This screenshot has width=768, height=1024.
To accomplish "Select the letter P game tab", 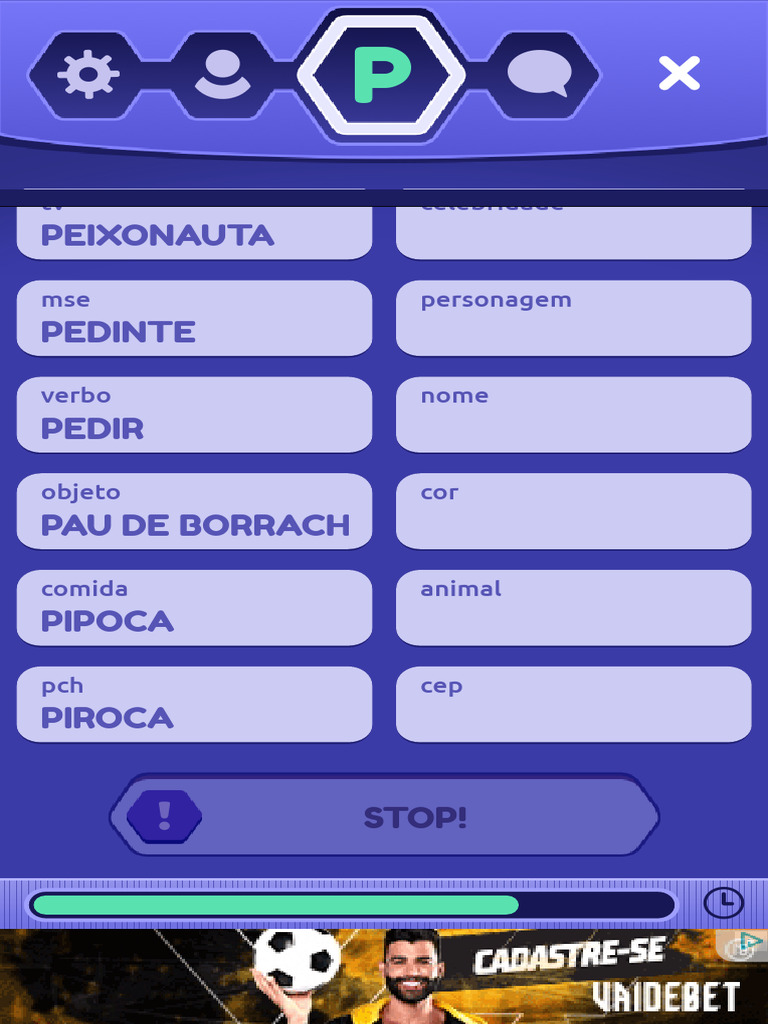I will (381, 74).
